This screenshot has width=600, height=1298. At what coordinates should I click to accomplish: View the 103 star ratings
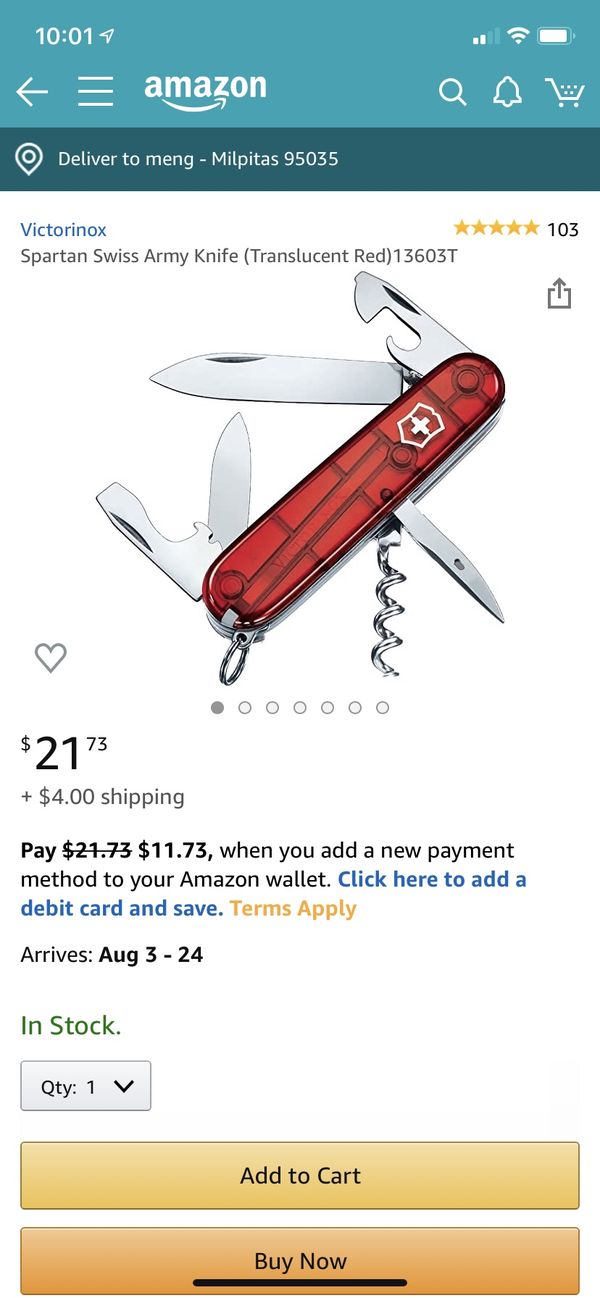point(516,229)
